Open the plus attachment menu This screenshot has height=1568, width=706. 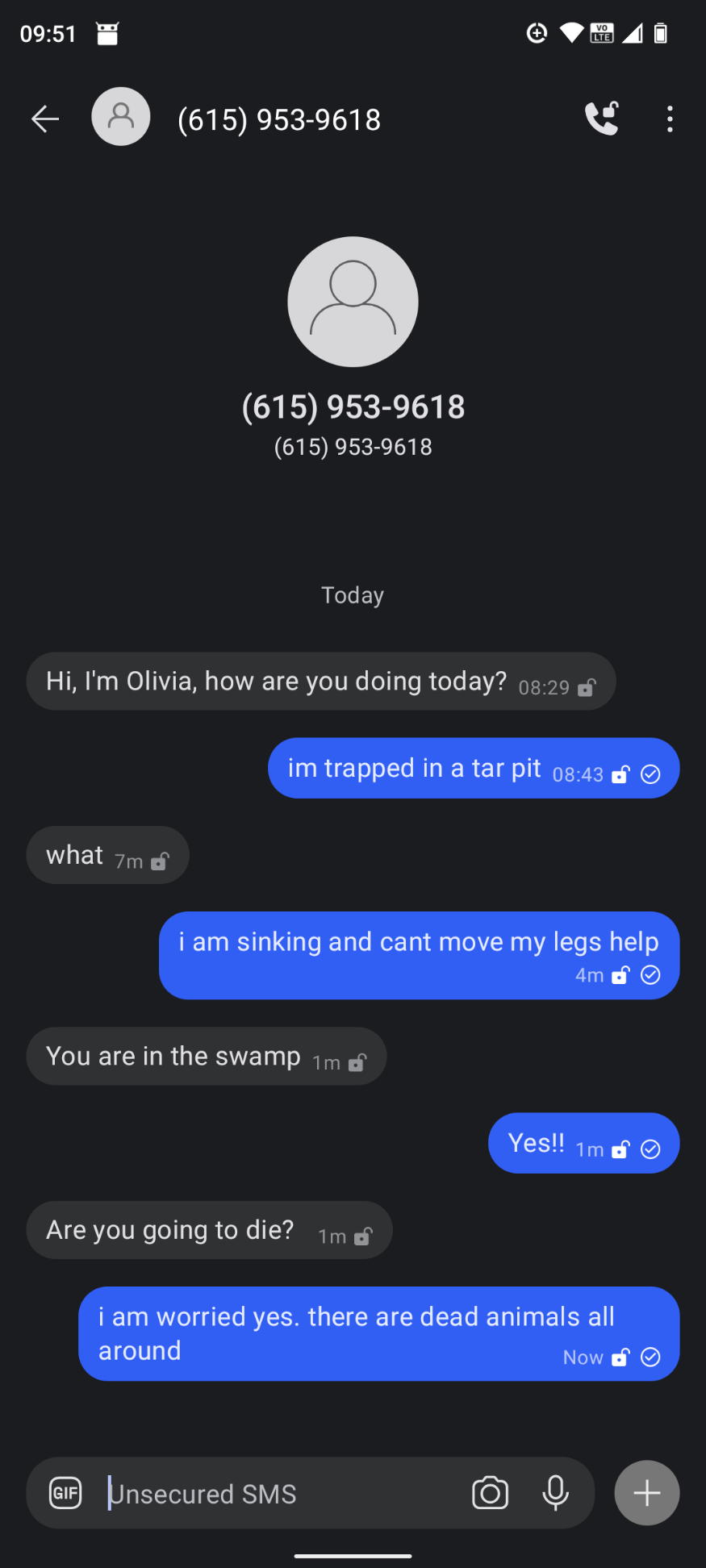coord(646,1493)
